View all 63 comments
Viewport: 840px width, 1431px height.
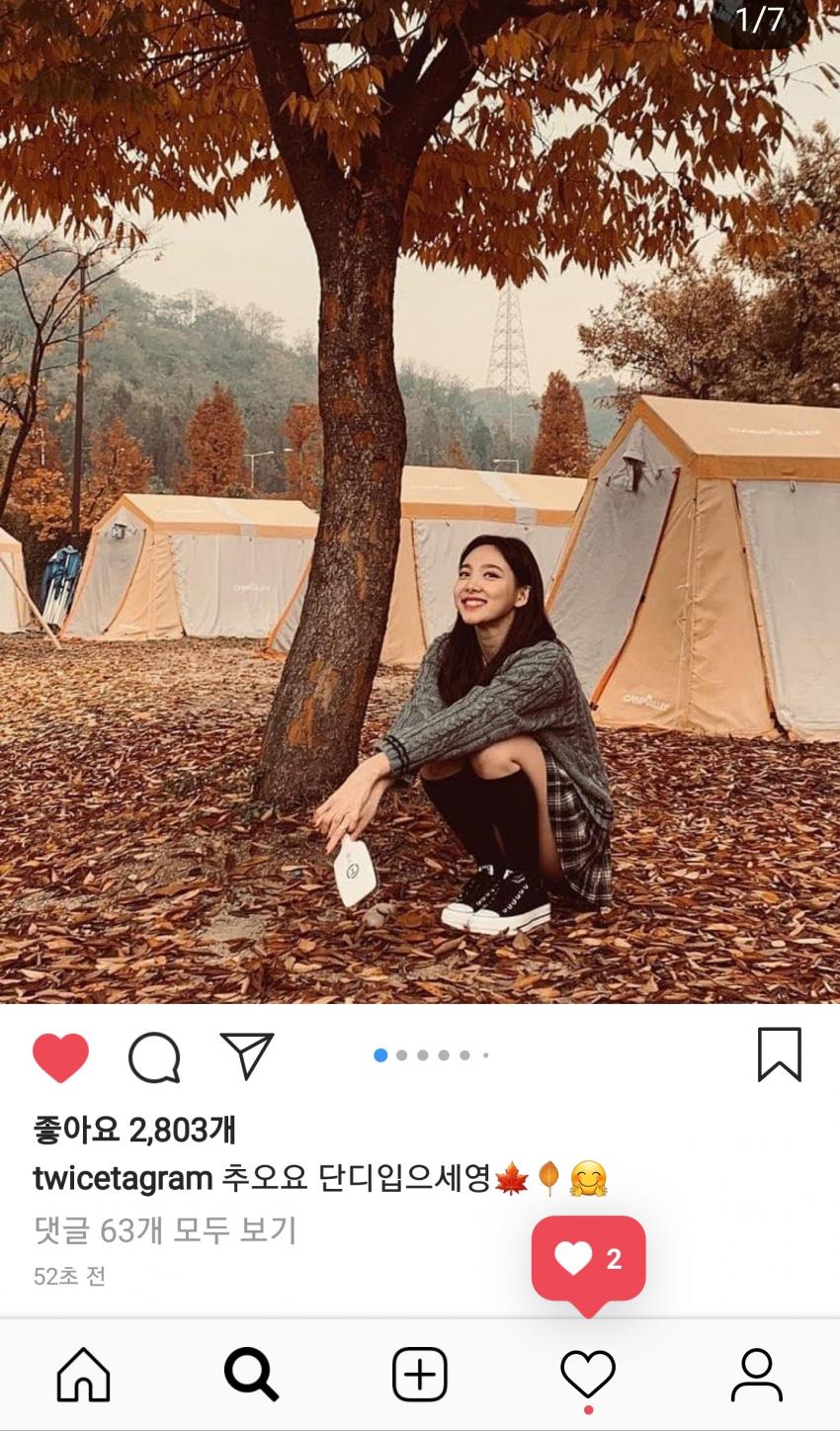point(165,1230)
